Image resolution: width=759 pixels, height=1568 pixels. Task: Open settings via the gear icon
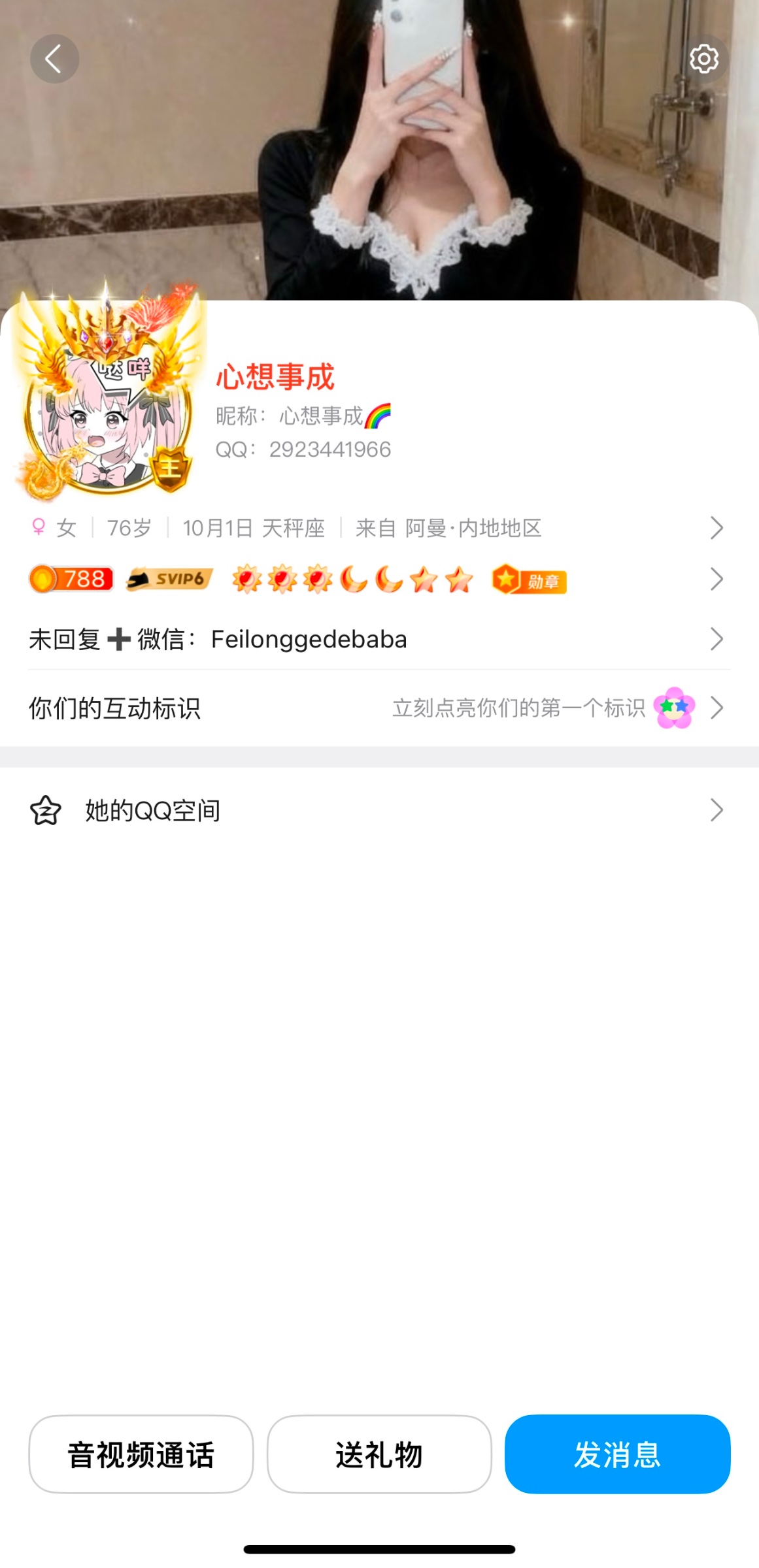[704, 59]
